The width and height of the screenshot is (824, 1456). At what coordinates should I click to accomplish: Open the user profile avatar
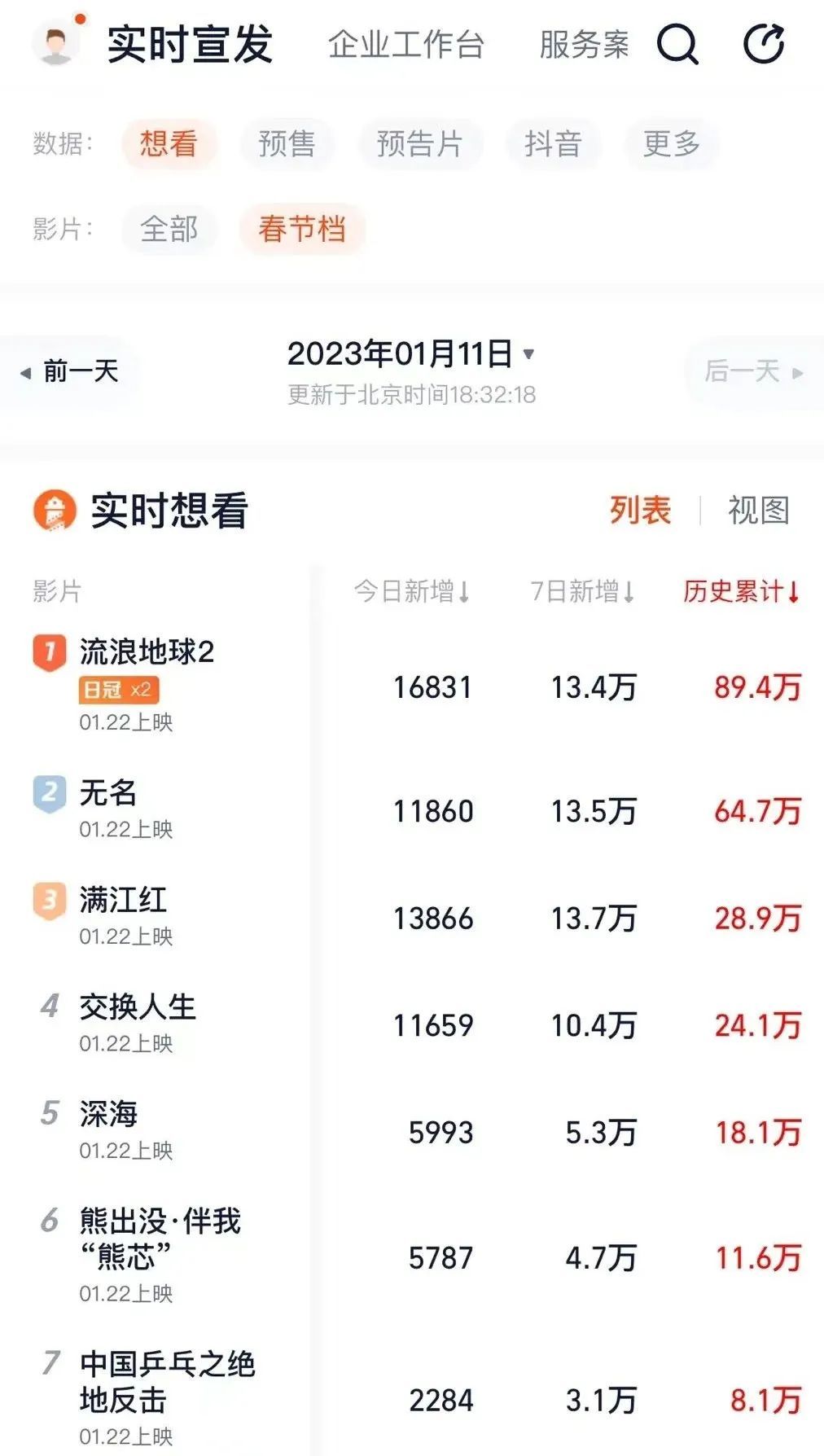click(x=56, y=44)
